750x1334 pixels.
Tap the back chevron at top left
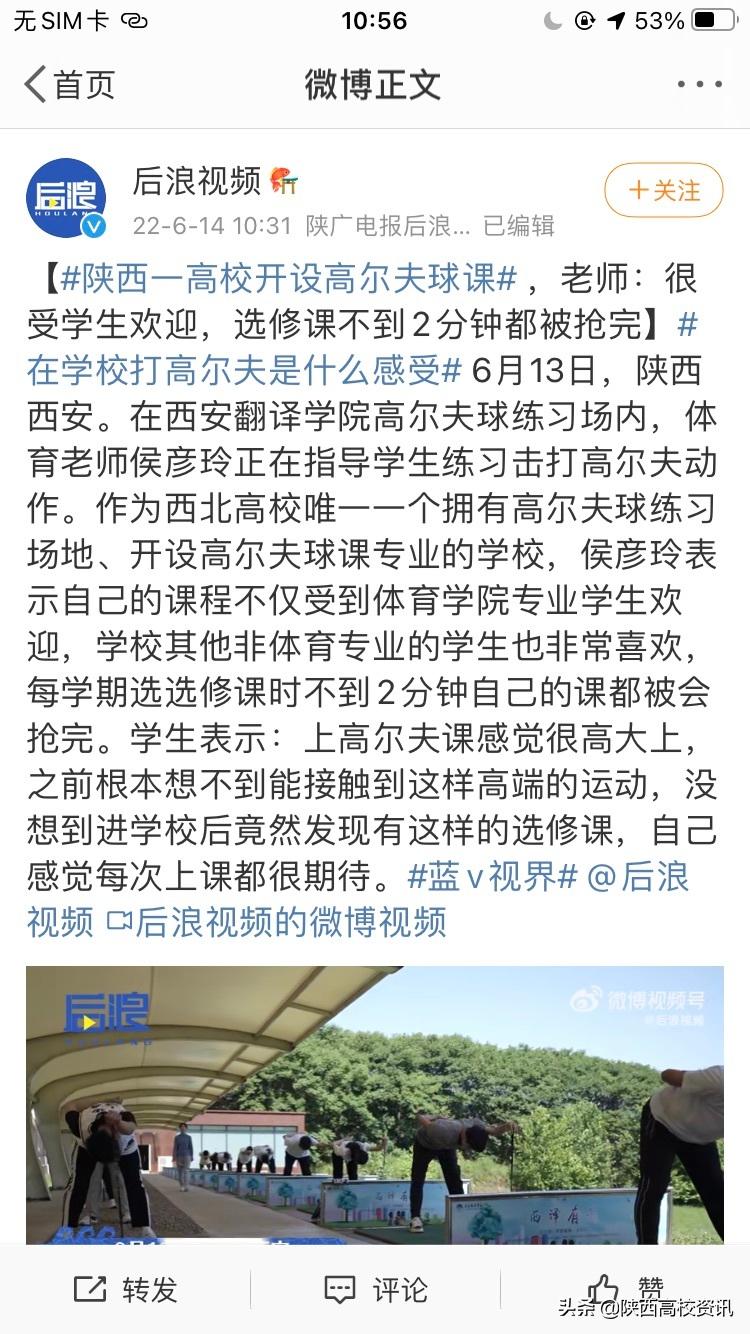pyautogui.click(x=36, y=86)
